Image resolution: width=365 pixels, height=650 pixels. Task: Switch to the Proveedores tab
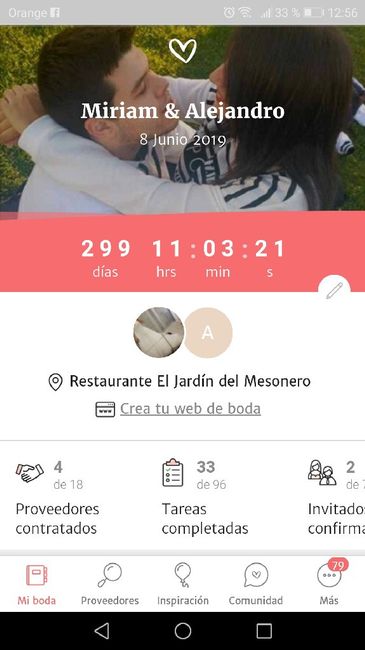[x=110, y=584]
